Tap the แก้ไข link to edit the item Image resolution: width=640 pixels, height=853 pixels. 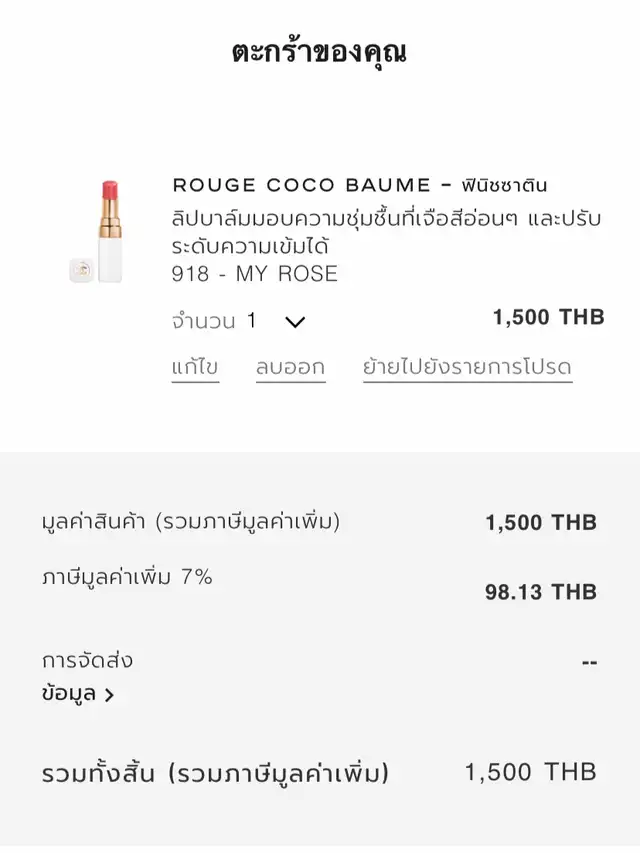(195, 367)
